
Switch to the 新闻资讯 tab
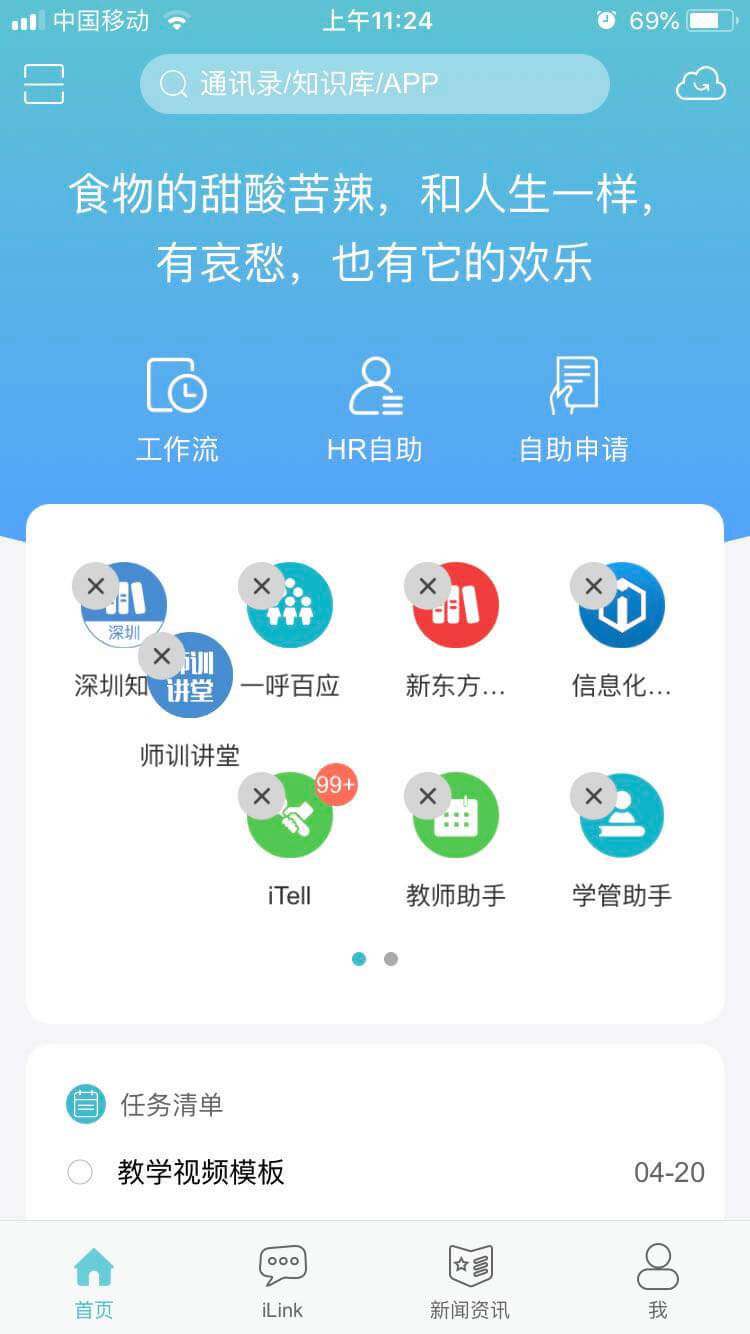(x=469, y=1280)
